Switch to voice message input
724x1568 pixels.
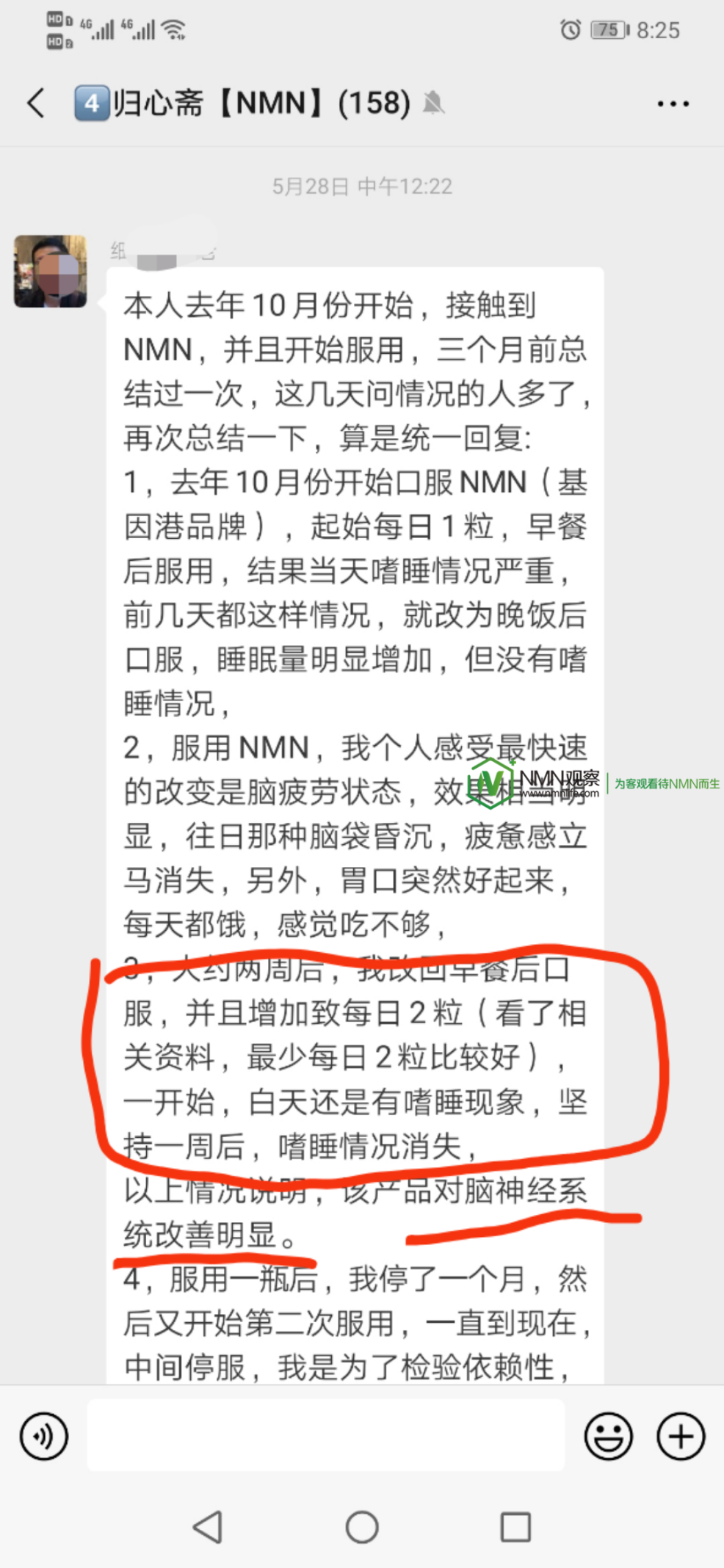click(44, 1436)
